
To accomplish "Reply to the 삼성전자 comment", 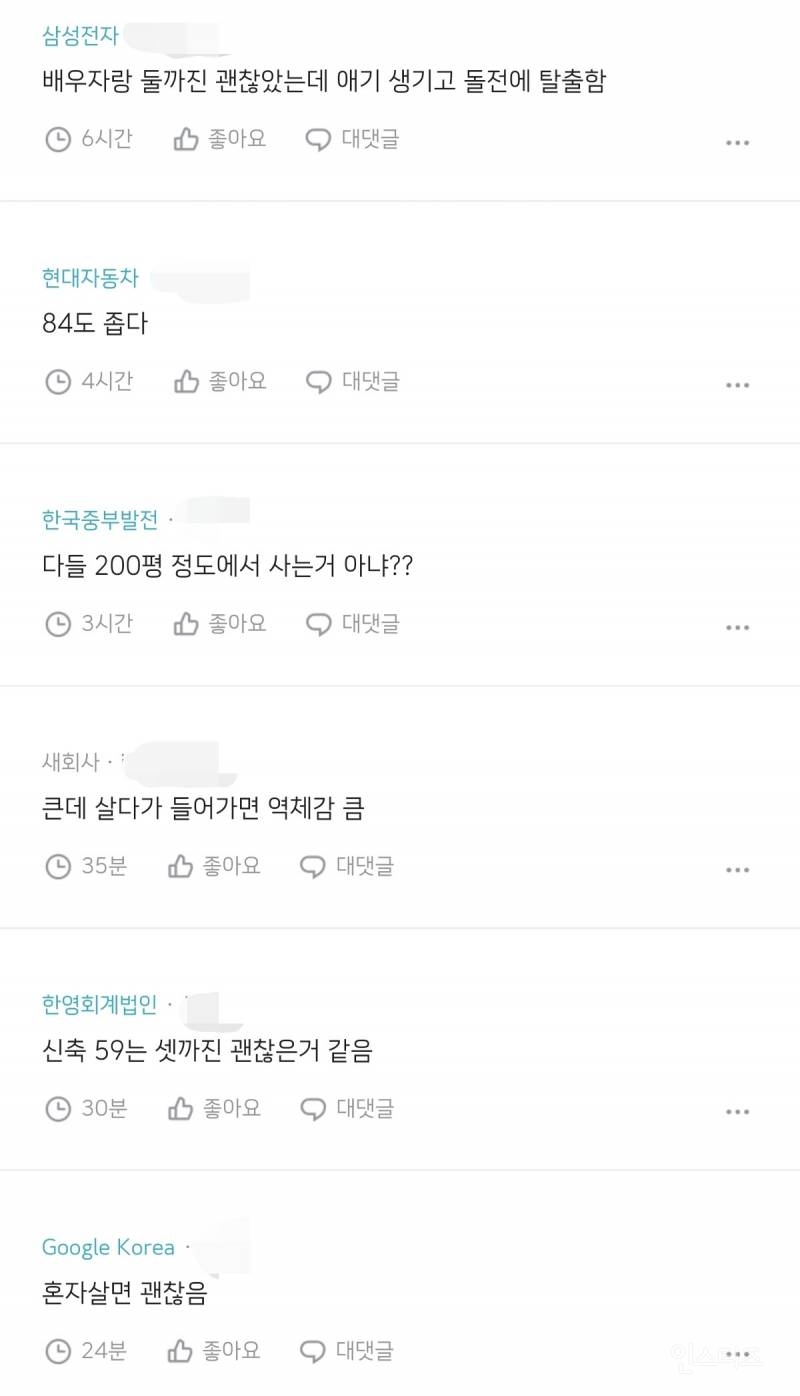I will point(352,139).
